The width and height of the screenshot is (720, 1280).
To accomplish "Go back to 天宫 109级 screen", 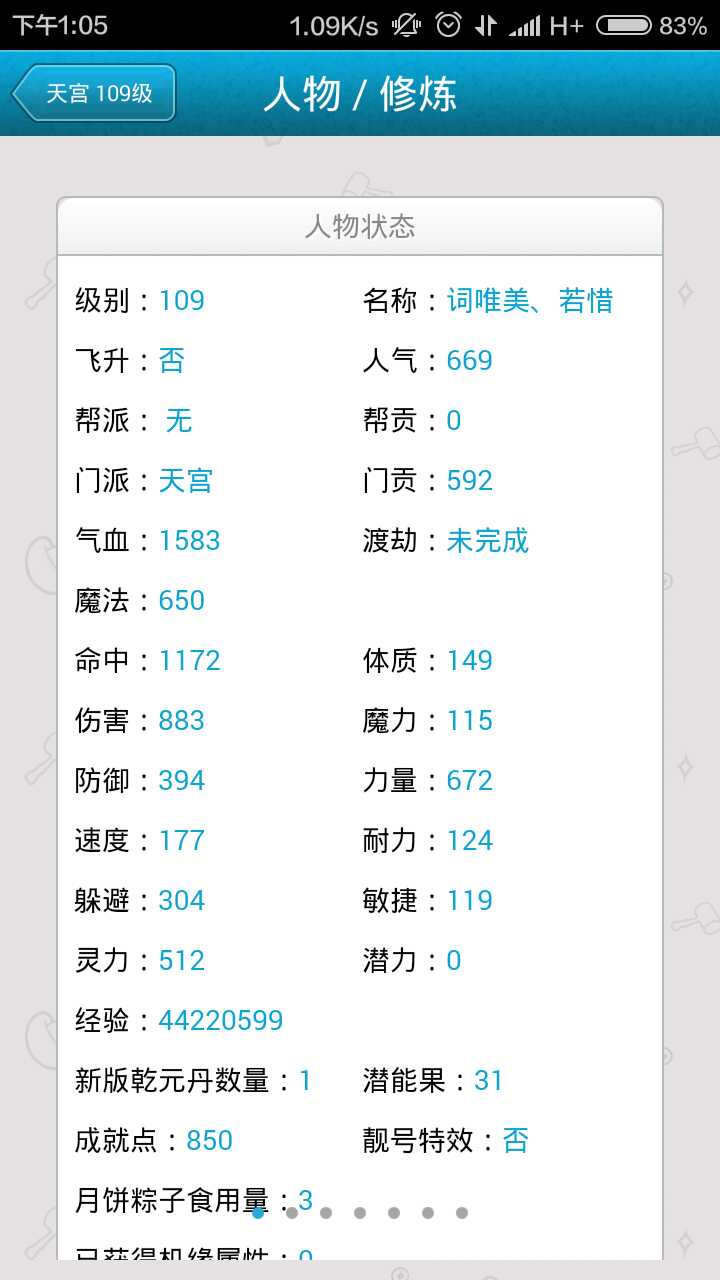I will [95, 94].
